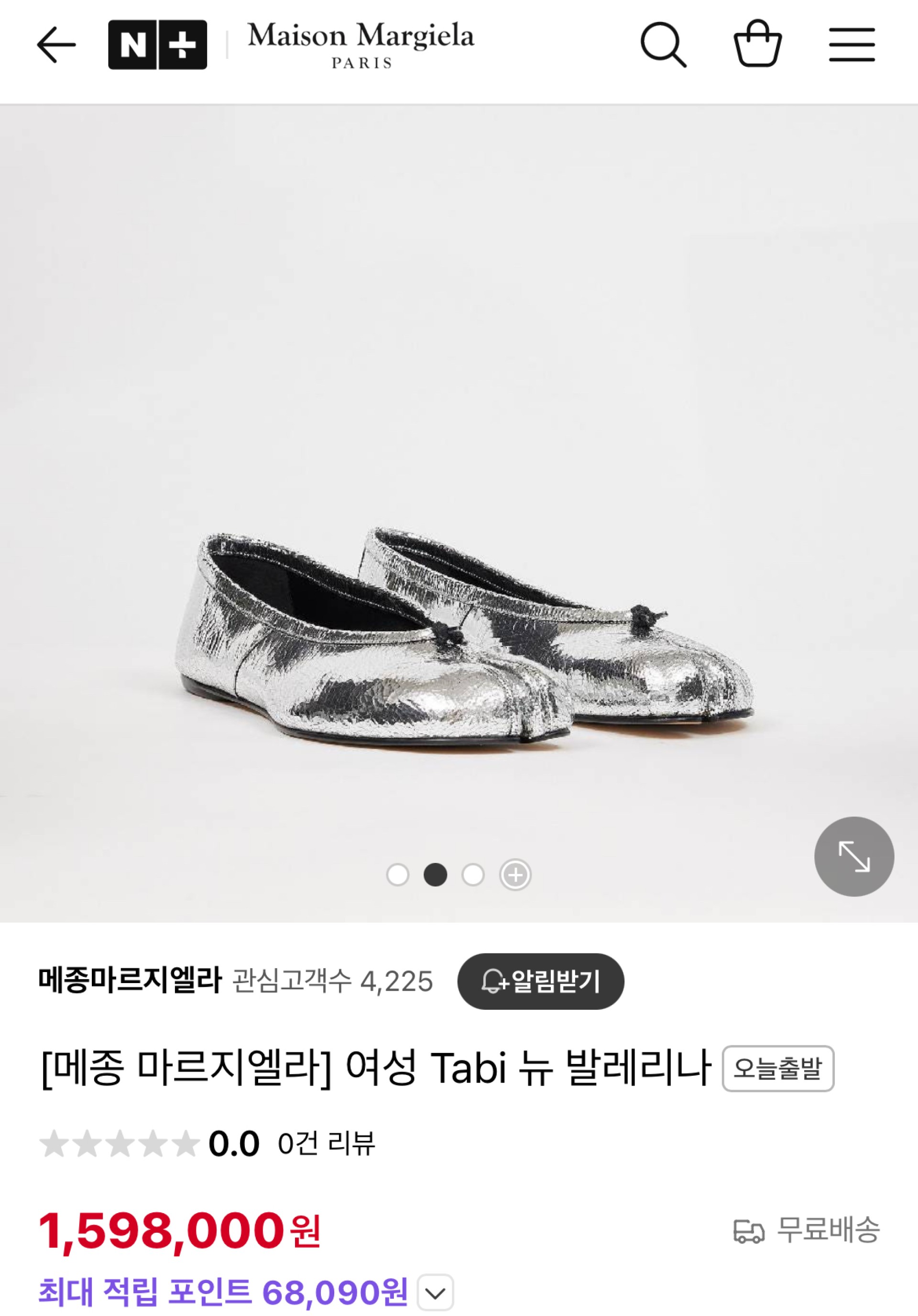Open the shopping cart
The image size is (918, 1316).
point(757,44)
